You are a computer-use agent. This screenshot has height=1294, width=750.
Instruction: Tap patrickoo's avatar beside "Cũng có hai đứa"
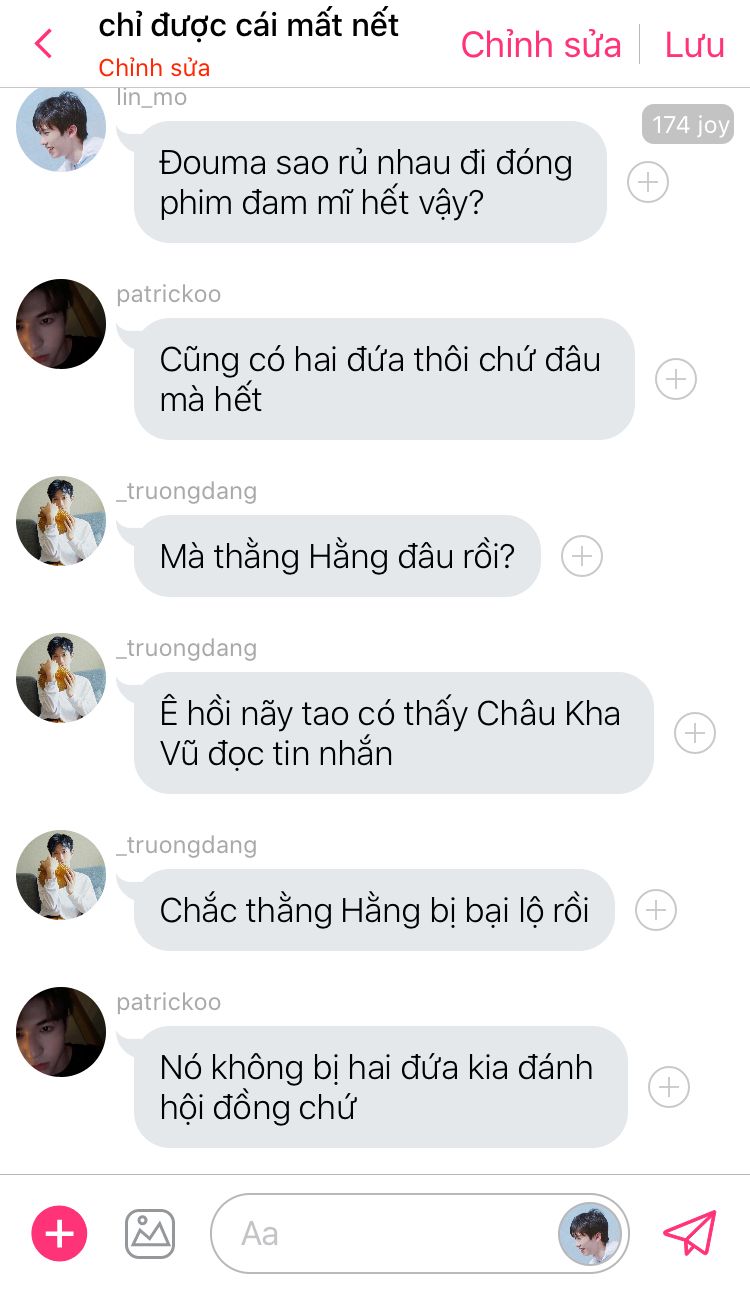(61, 324)
